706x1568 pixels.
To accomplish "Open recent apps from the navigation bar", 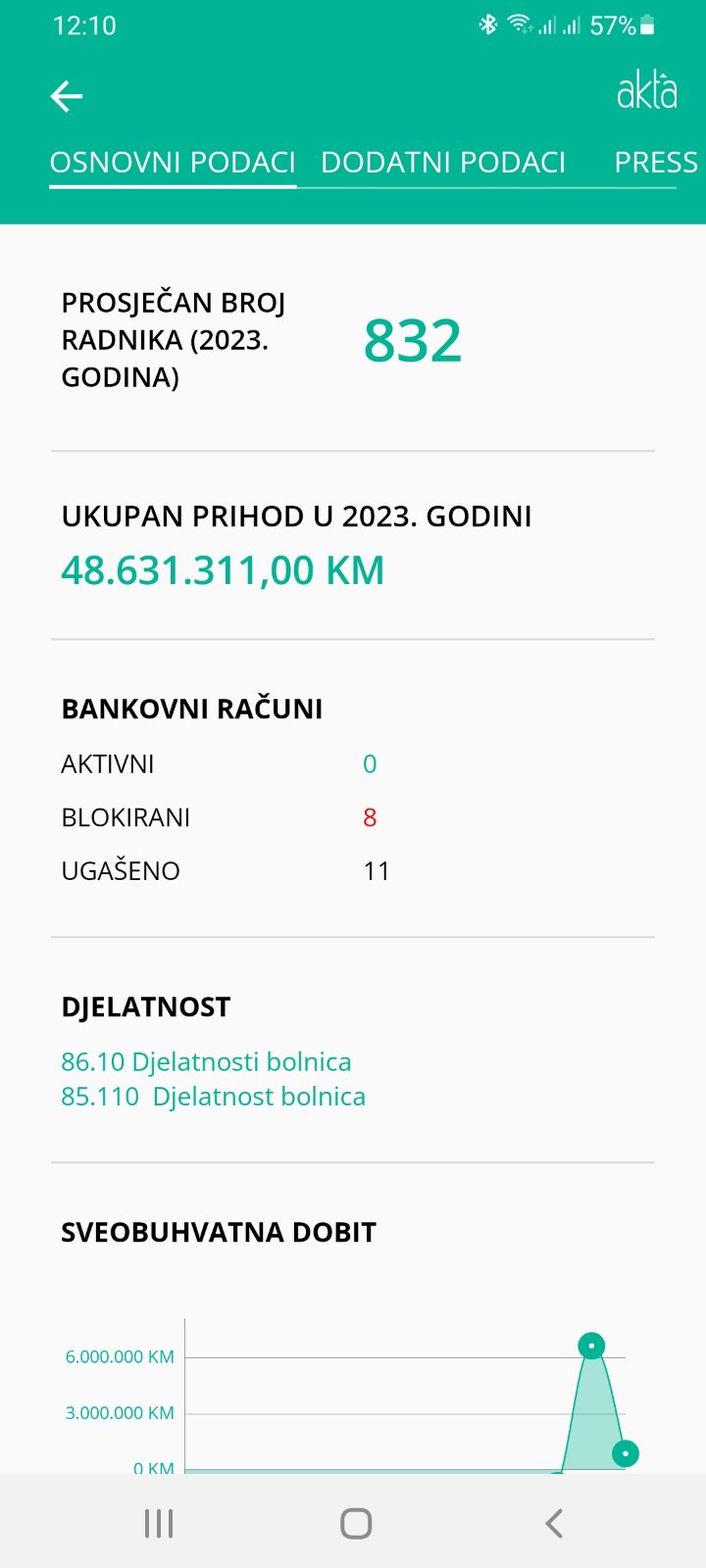I will click(x=159, y=1523).
